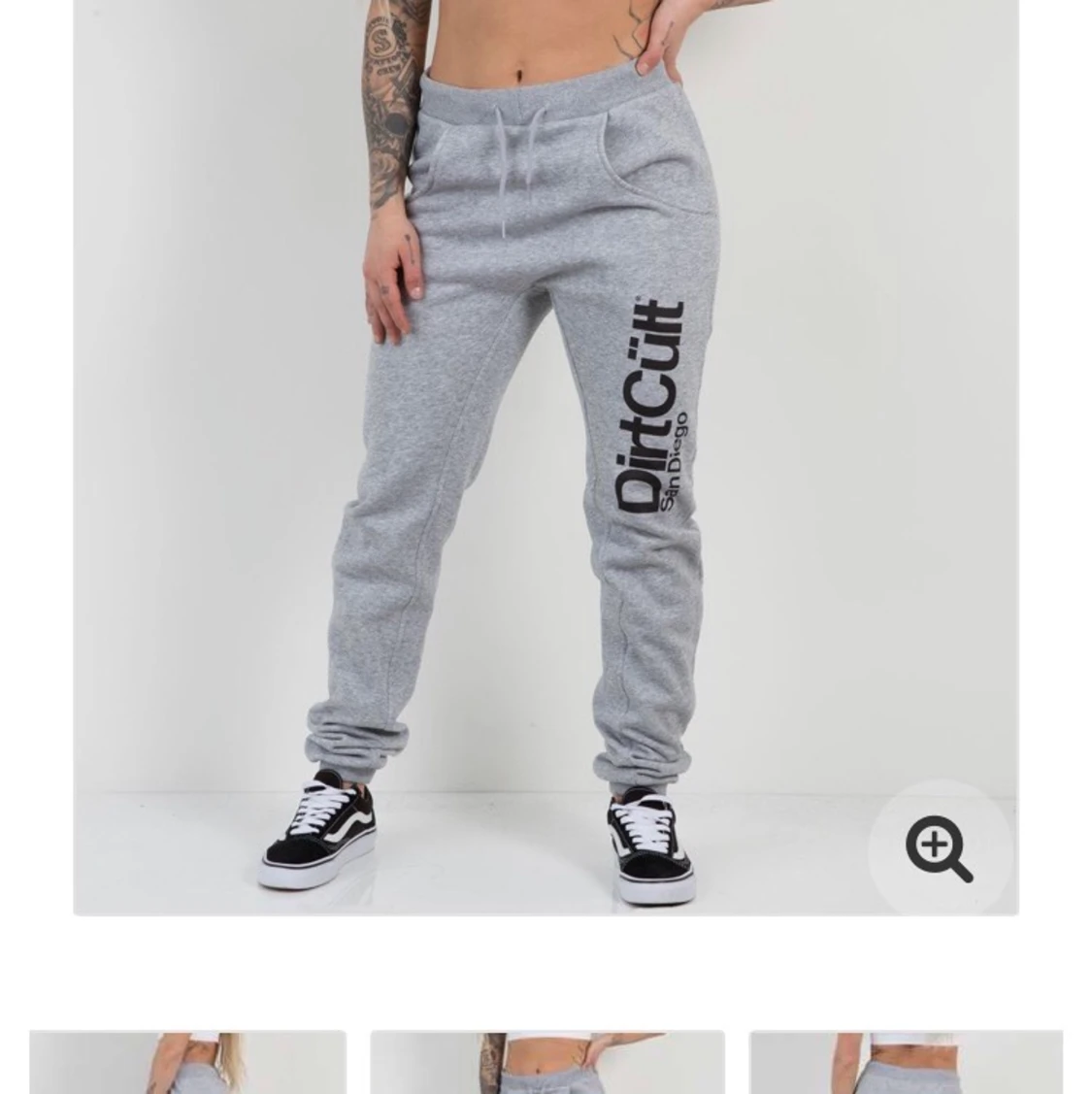Show the third gallery thumbnail
The height and width of the screenshot is (1094, 1092).
coord(906,1062)
